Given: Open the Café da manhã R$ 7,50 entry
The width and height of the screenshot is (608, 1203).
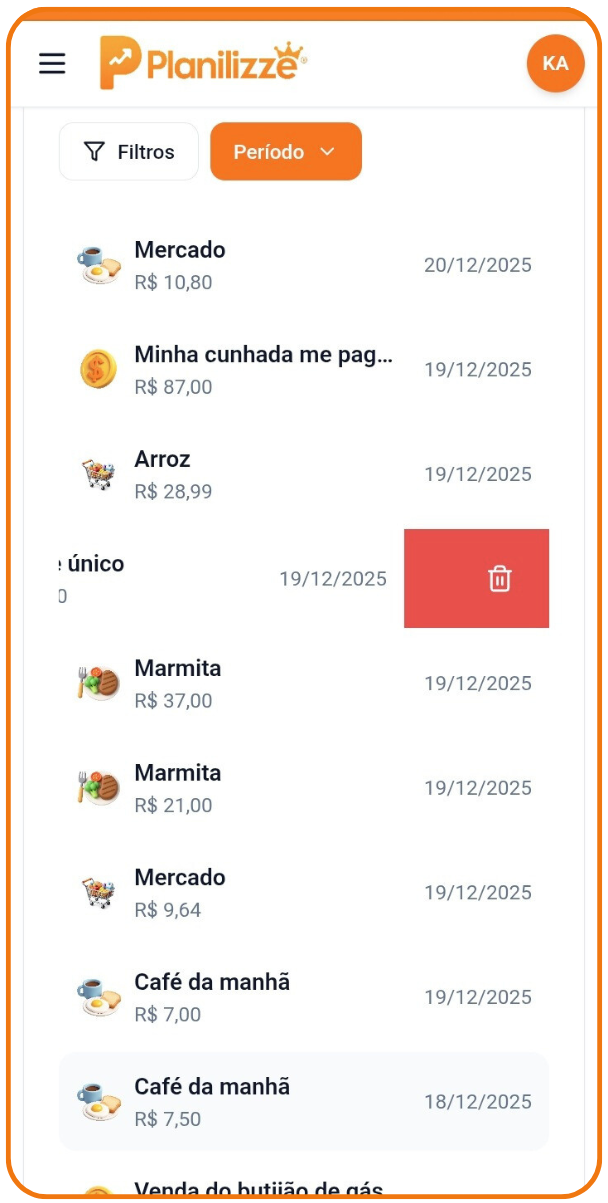Looking at the screenshot, I should [x=304, y=1101].
